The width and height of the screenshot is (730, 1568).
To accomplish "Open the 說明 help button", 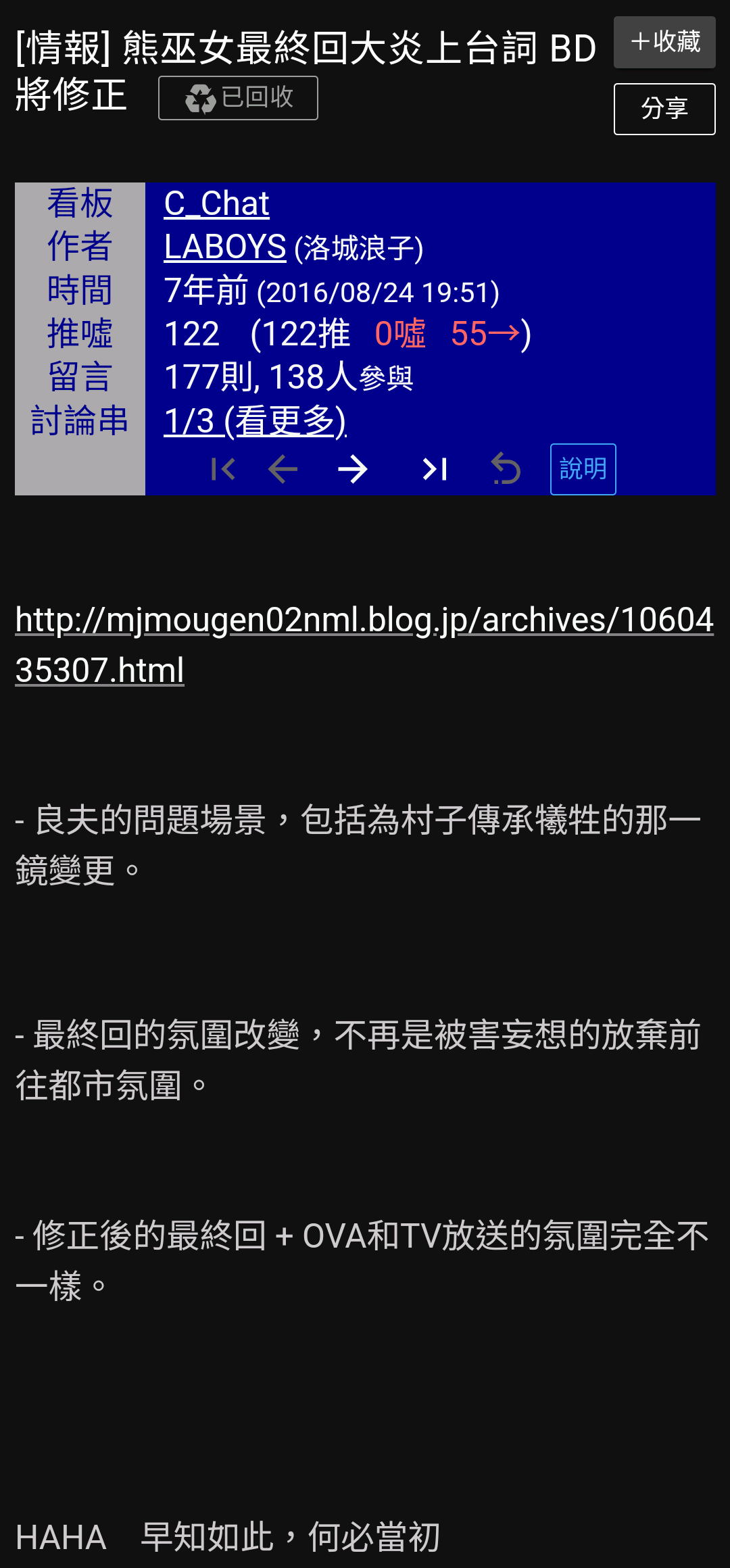I will pyautogui.click(x=583, y=469).
